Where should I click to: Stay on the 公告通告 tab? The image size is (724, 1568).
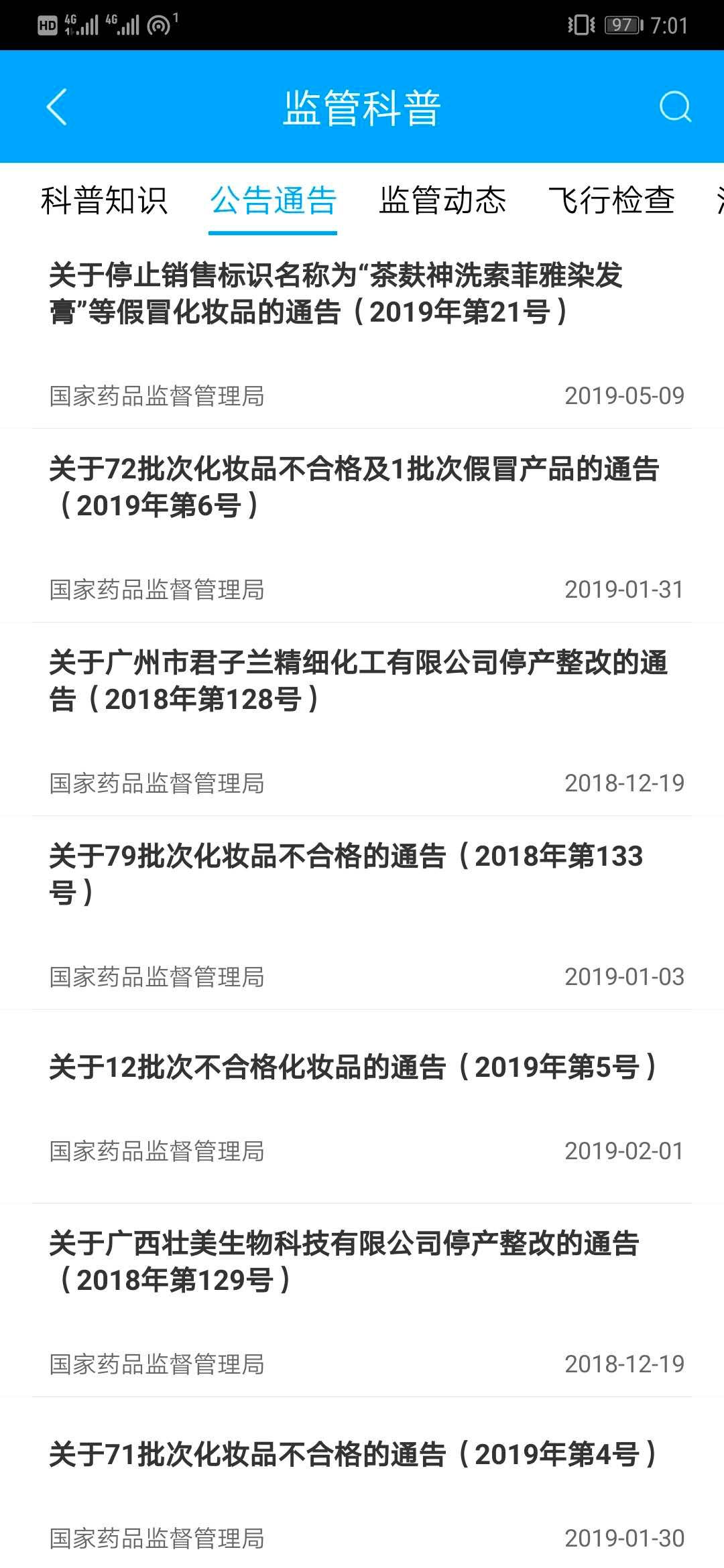[x=273, y=201]
